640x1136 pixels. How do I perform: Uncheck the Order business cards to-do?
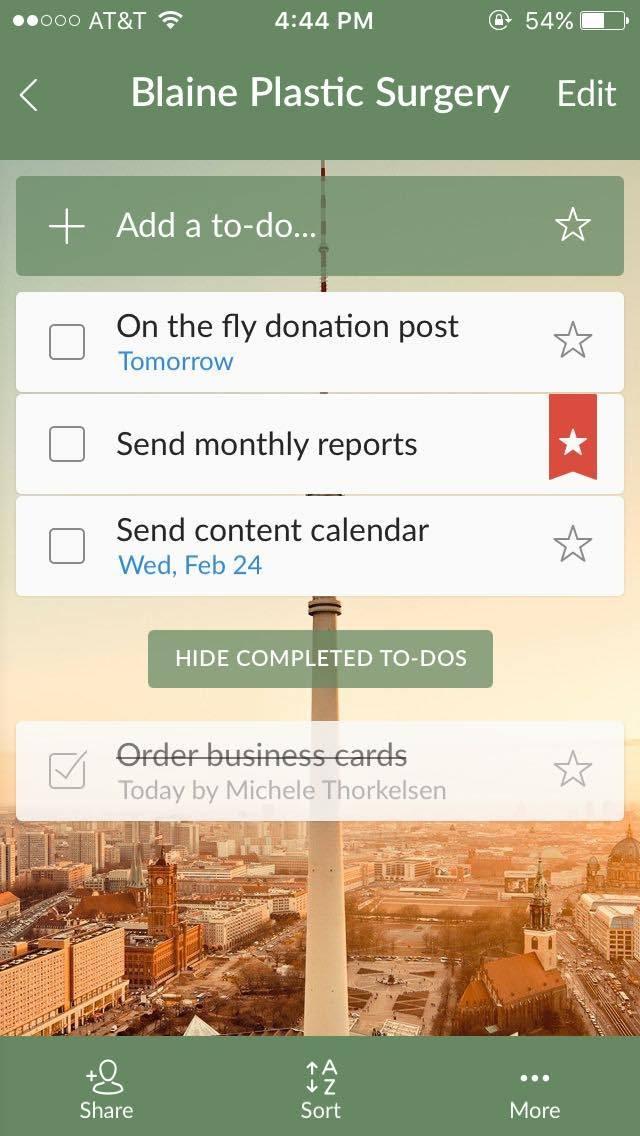(67, 770)
